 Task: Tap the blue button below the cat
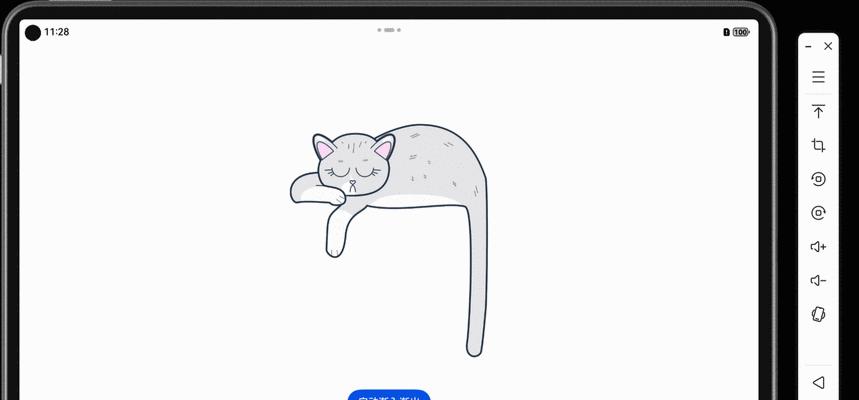click(x=389, y=396)
